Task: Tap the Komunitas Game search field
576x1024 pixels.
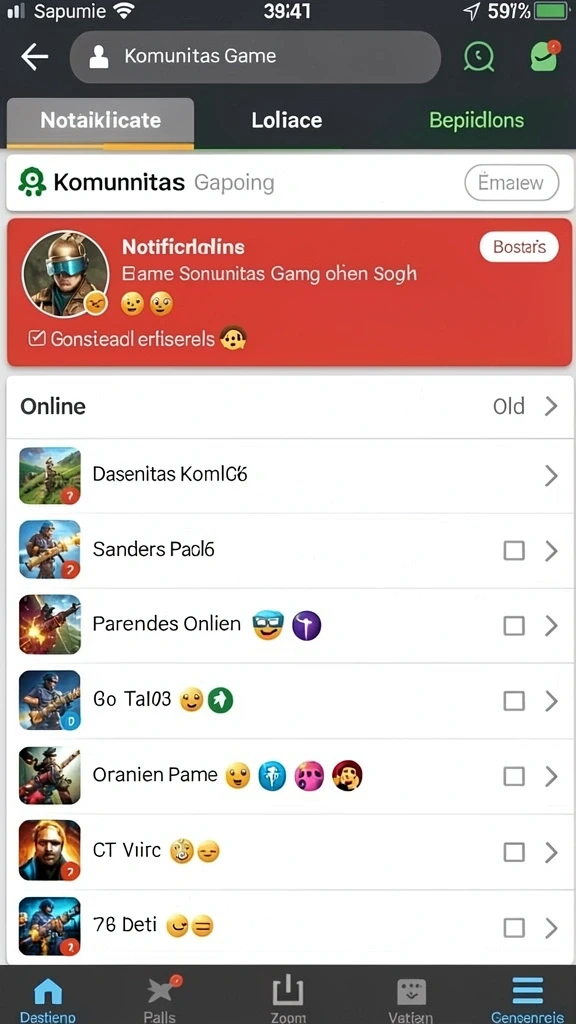Action: (255, 57)
